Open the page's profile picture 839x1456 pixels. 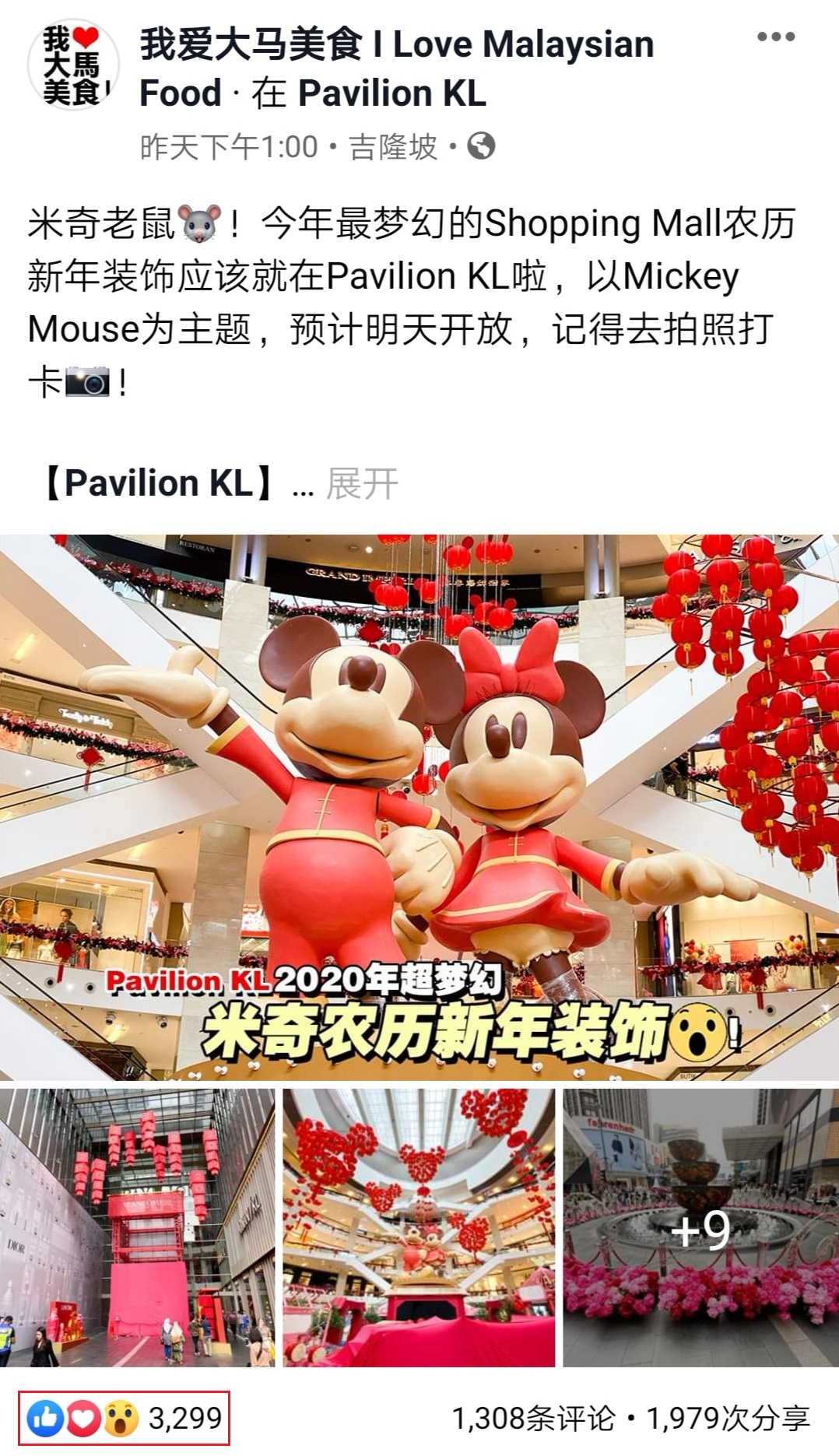(x=73, y=65)
